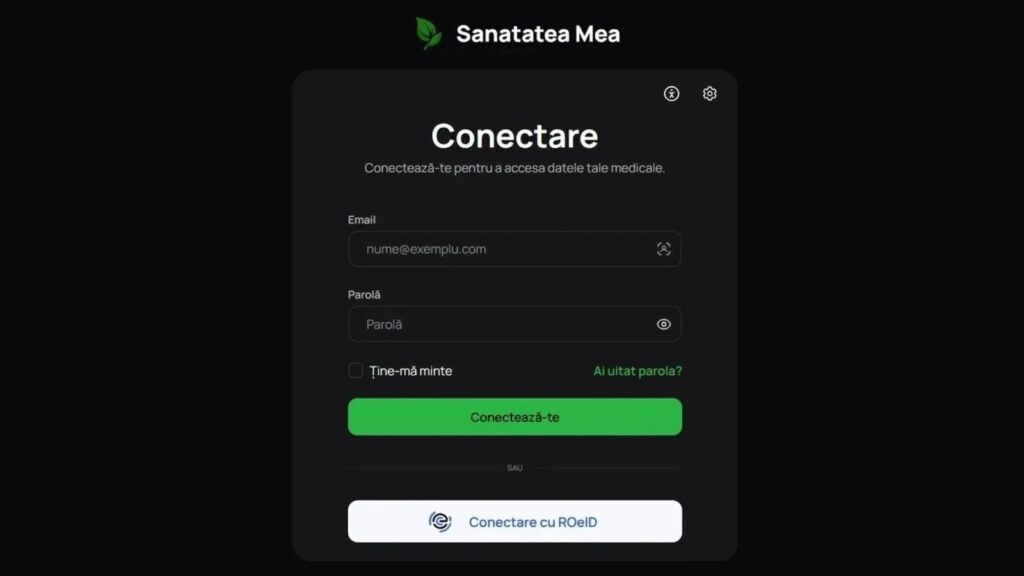This screenshot has width=1024, height=576.
Task: Show password with the eye icon
Action: point(664,324)
